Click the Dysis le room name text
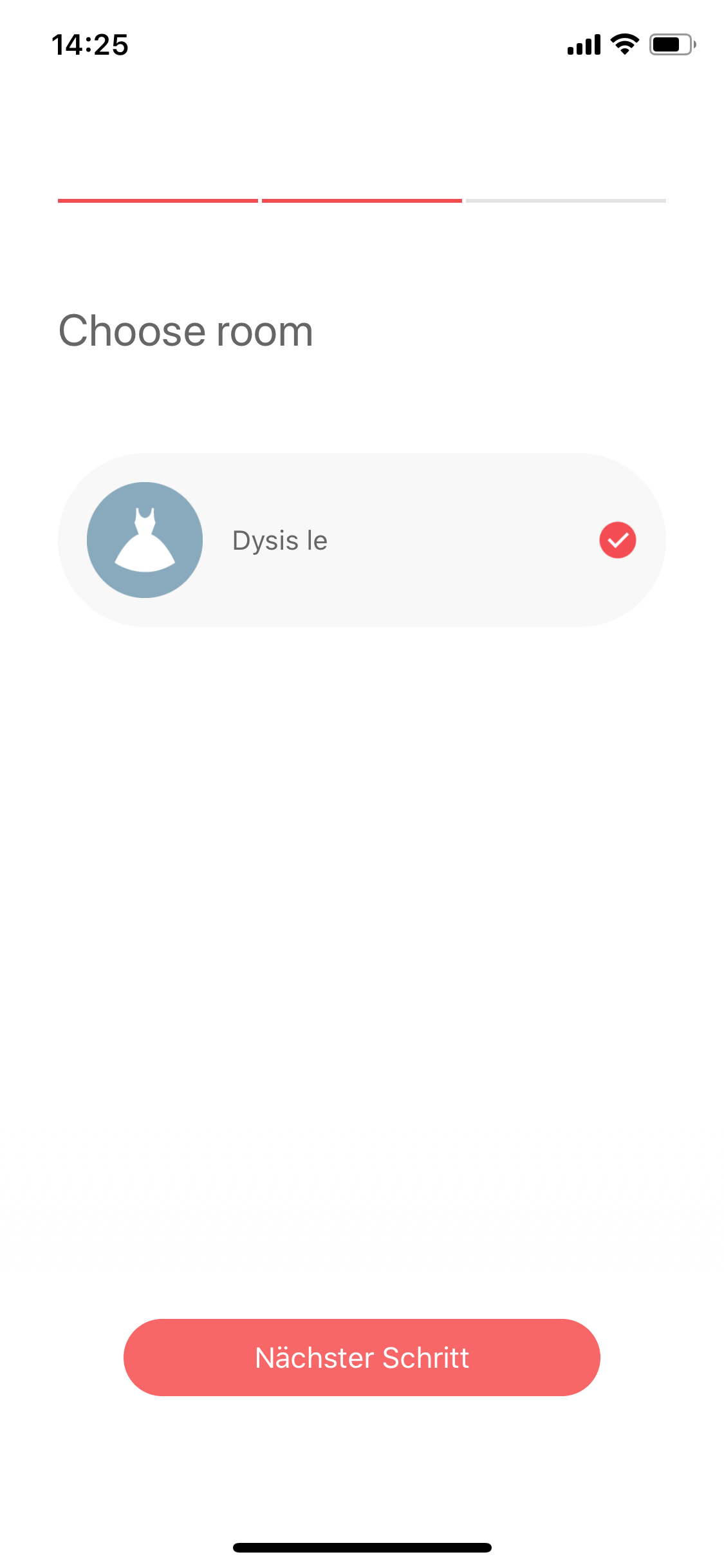Image resolution: width=724 pixels, height=1568 pixels. [280, 540]
